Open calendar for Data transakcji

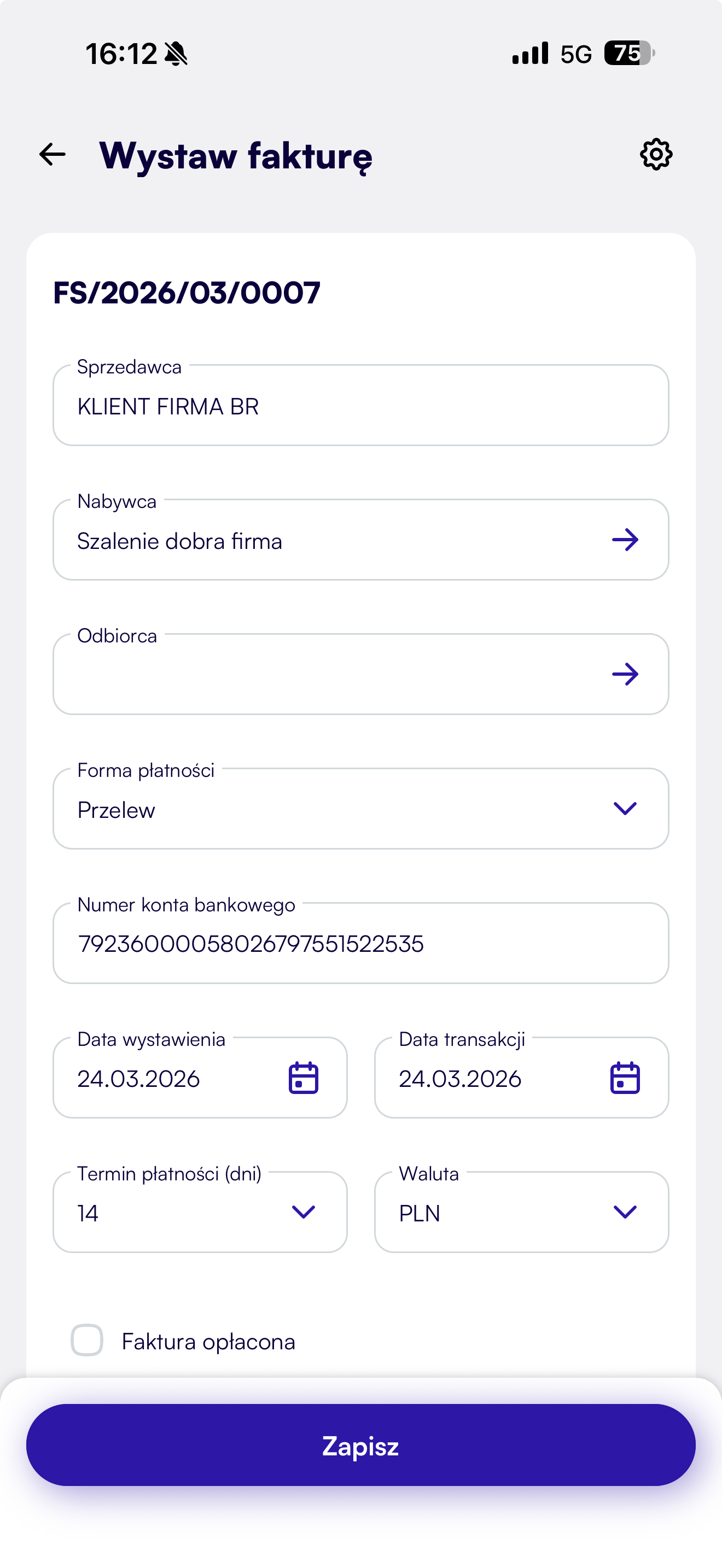625,1078
